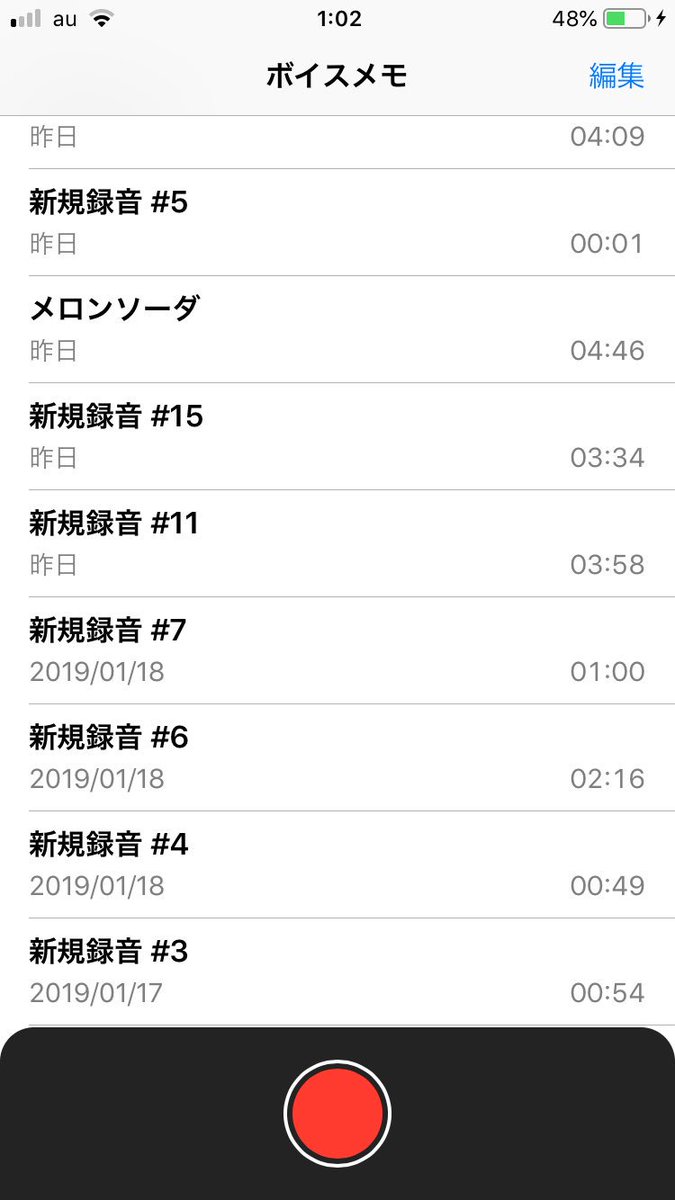Open the 新規録音 #6 voice memo
675x1200 pixels.
coord(337,757)
